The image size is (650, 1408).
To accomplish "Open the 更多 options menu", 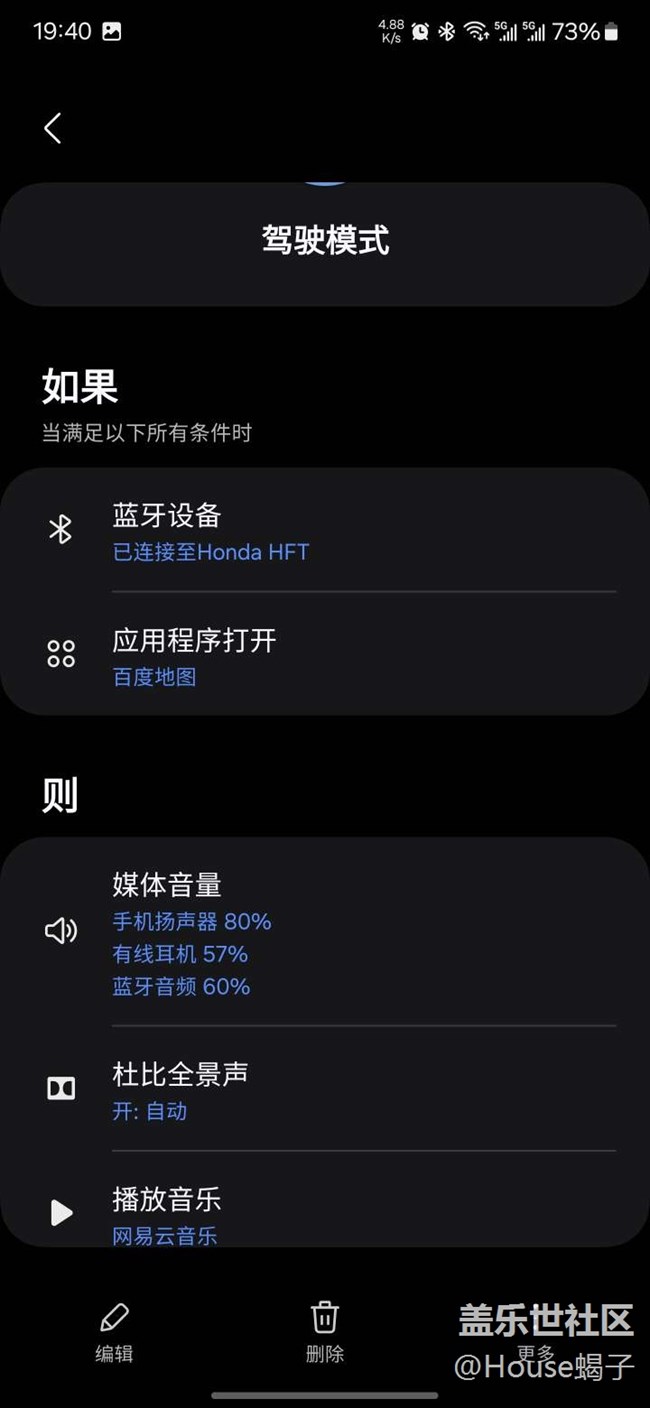I will (536, 1332).
